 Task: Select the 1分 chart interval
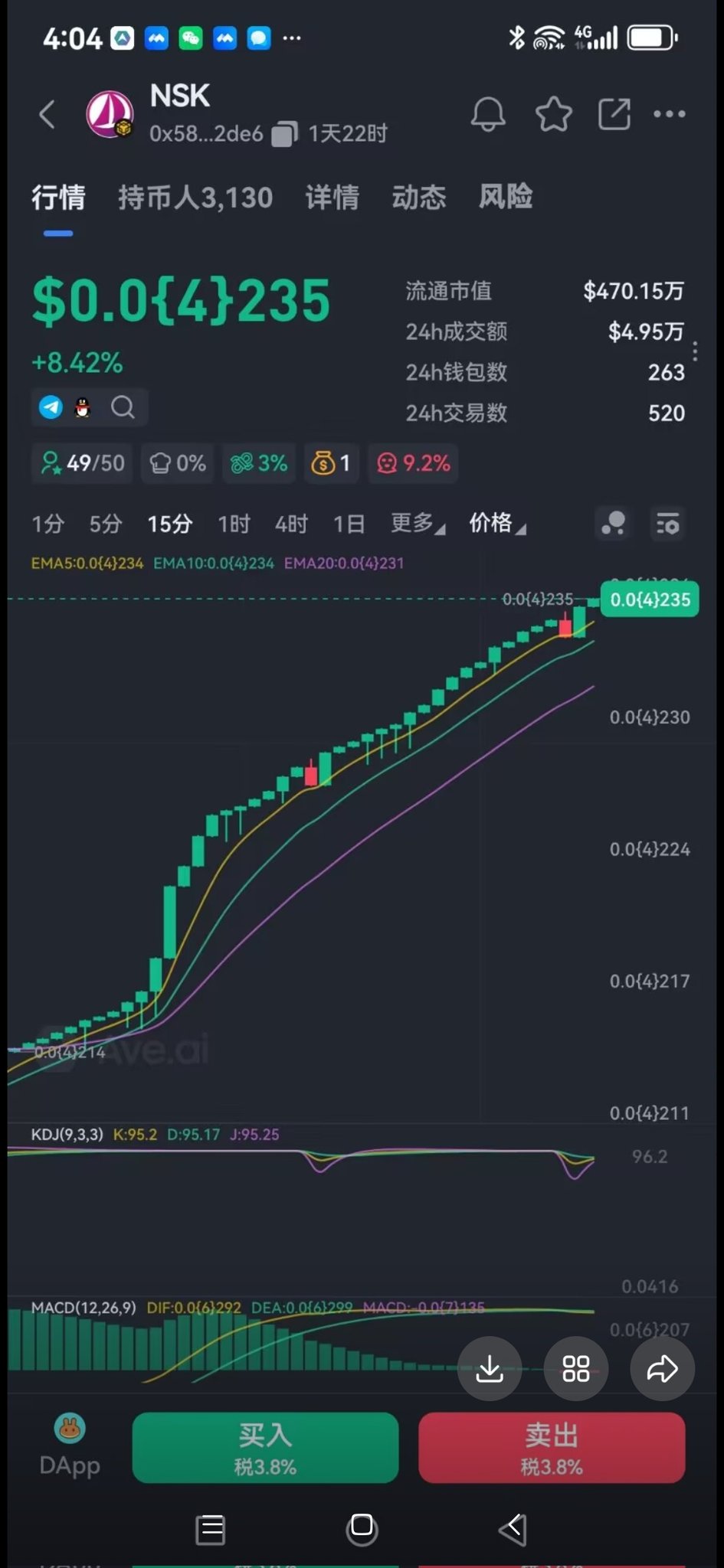tap(48, 524)
